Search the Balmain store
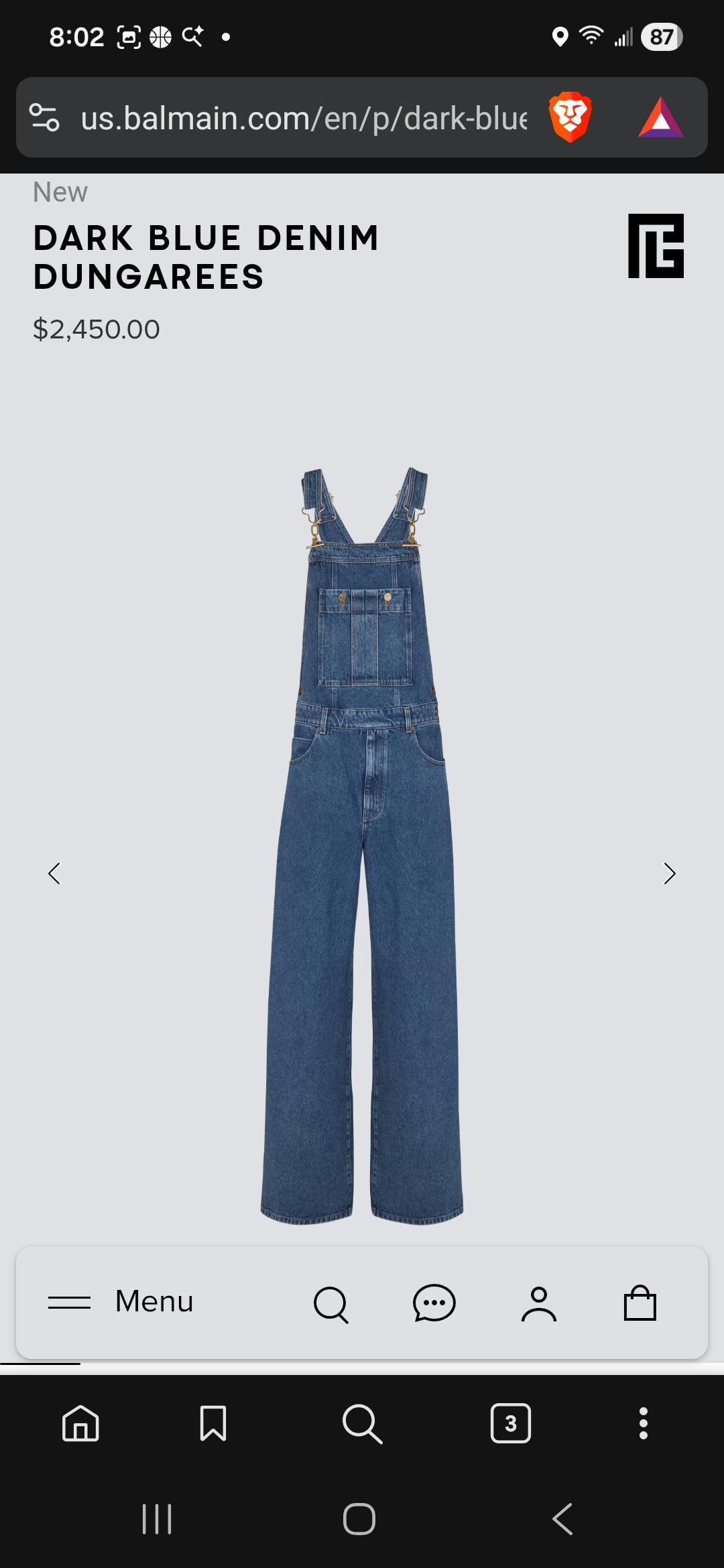 [330, 1304]
